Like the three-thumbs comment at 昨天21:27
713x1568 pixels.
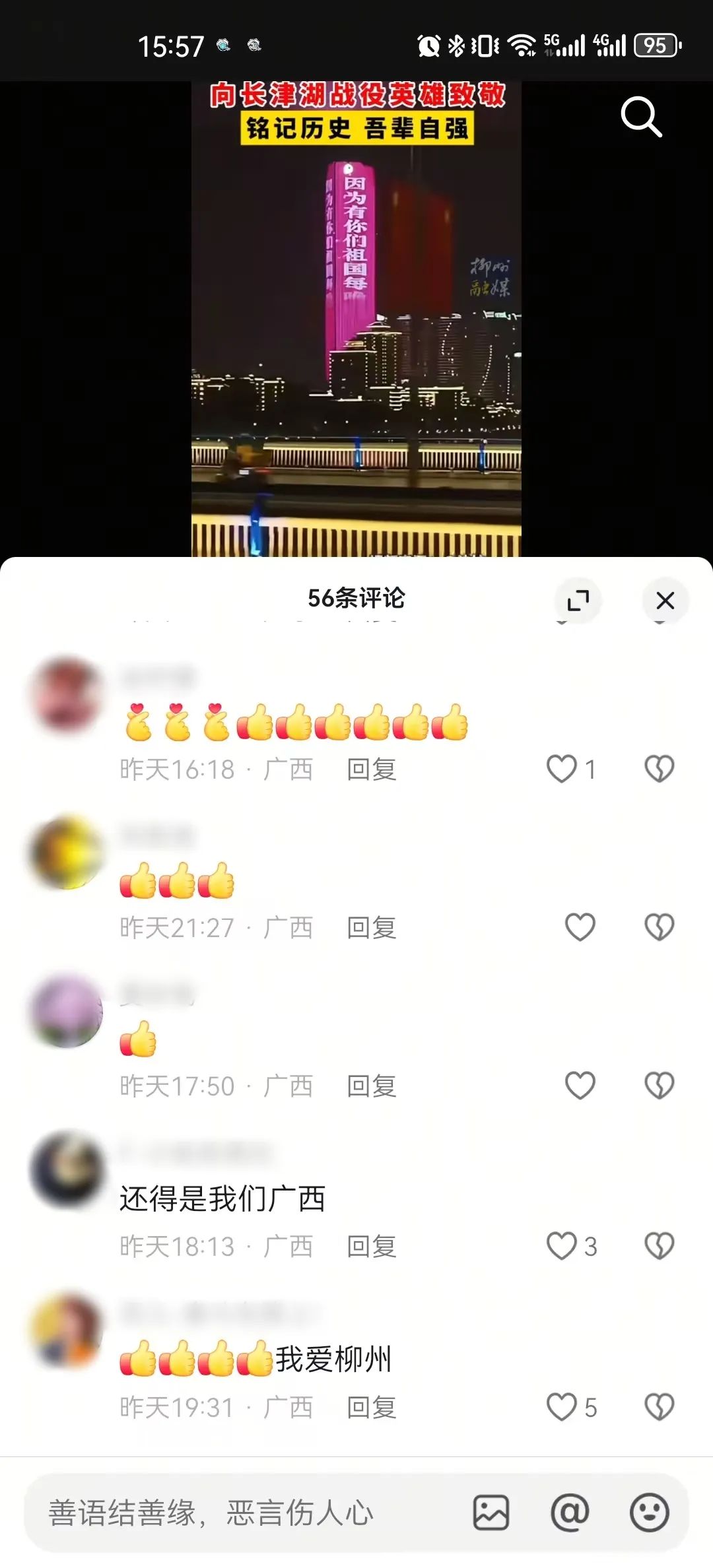(580, 927)
